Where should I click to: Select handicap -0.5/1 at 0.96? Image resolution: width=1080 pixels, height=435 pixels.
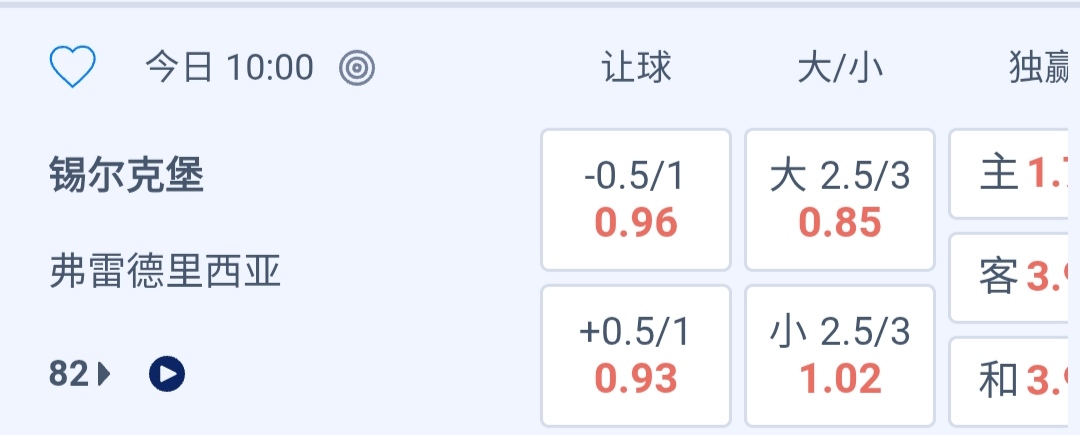636,200
